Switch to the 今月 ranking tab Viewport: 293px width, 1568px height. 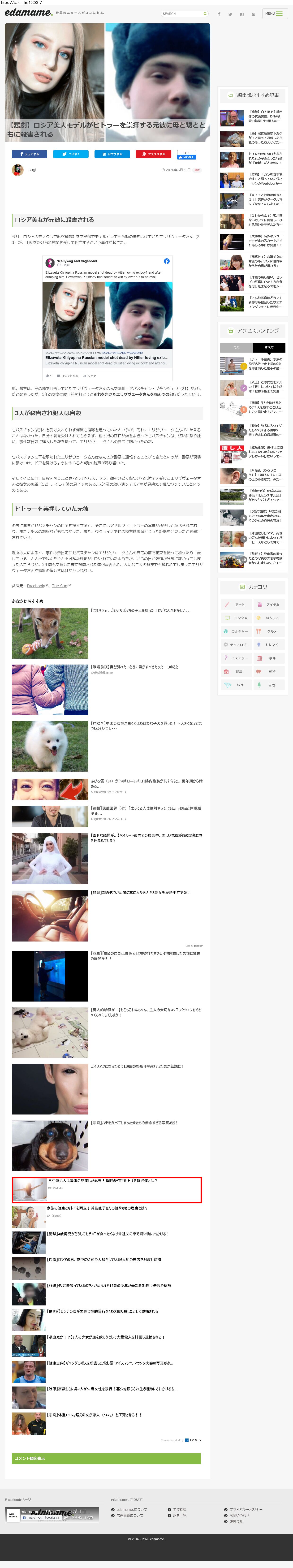point(236,348)
